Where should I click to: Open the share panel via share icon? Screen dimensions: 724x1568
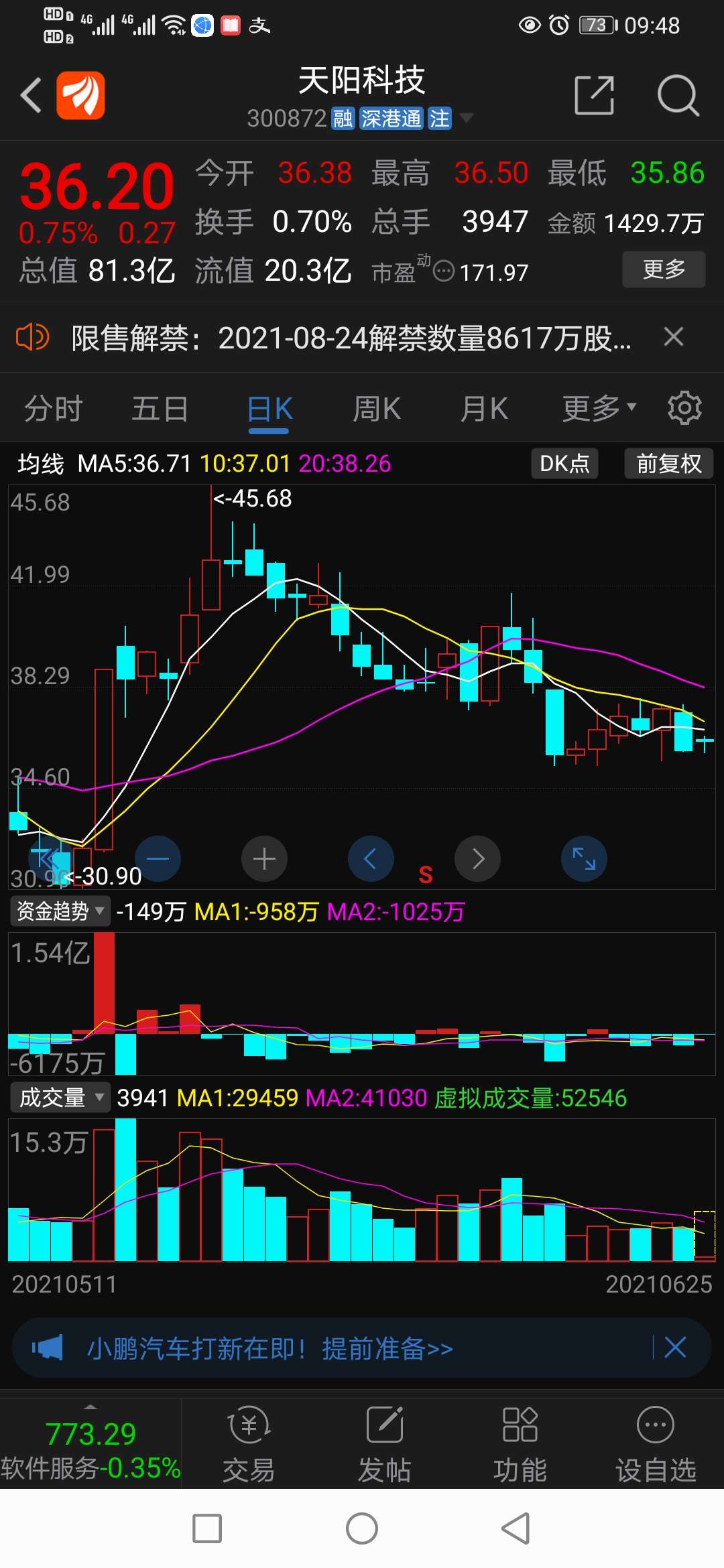(594, 96)
